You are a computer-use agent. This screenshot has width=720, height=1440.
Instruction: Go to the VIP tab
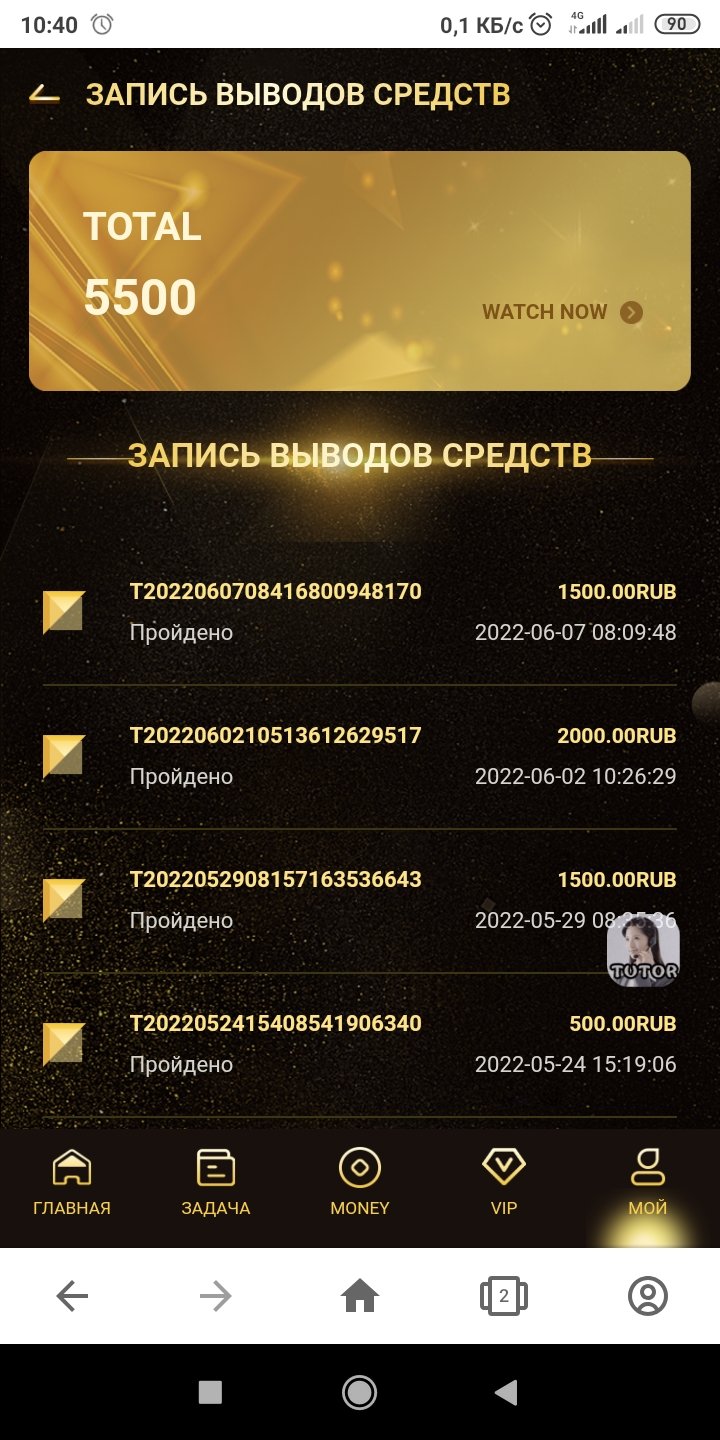click(504, 1183)
